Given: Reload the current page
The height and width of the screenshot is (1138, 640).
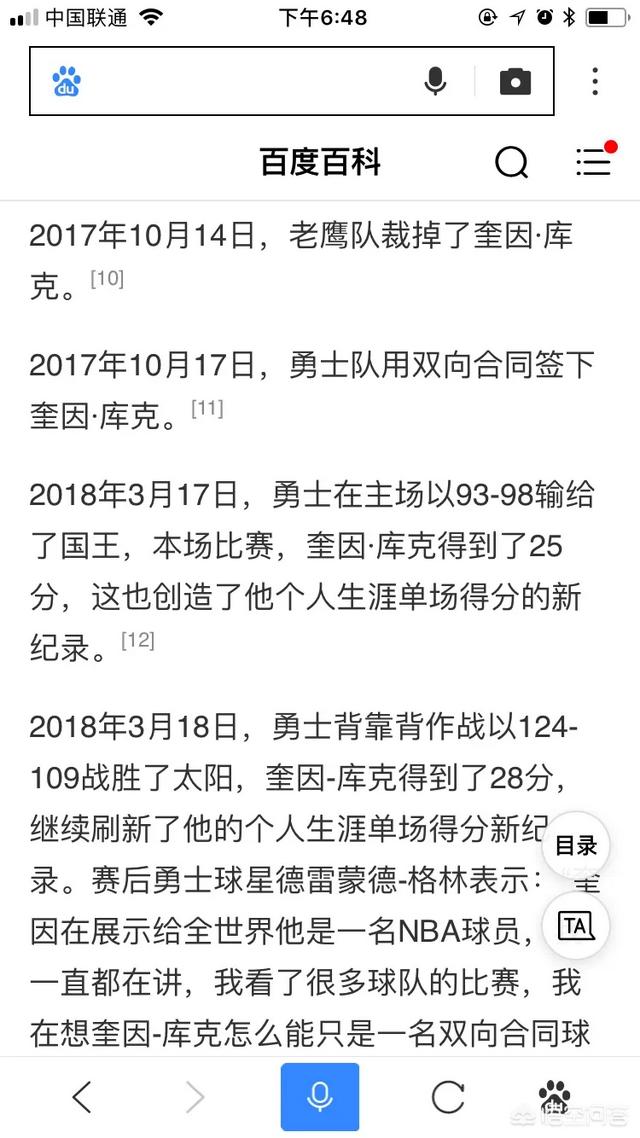Looking at the screenshot, I should (x=448, y=1097).
